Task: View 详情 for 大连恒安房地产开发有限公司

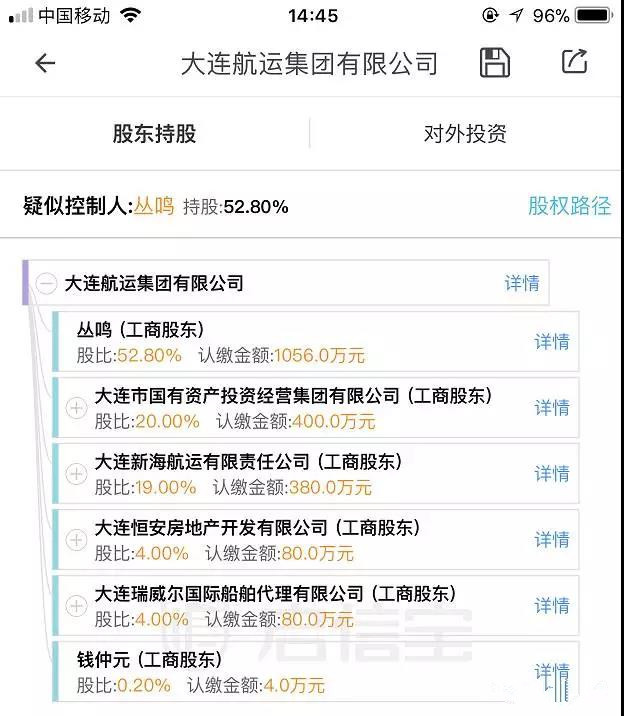Action: (551, 539)
